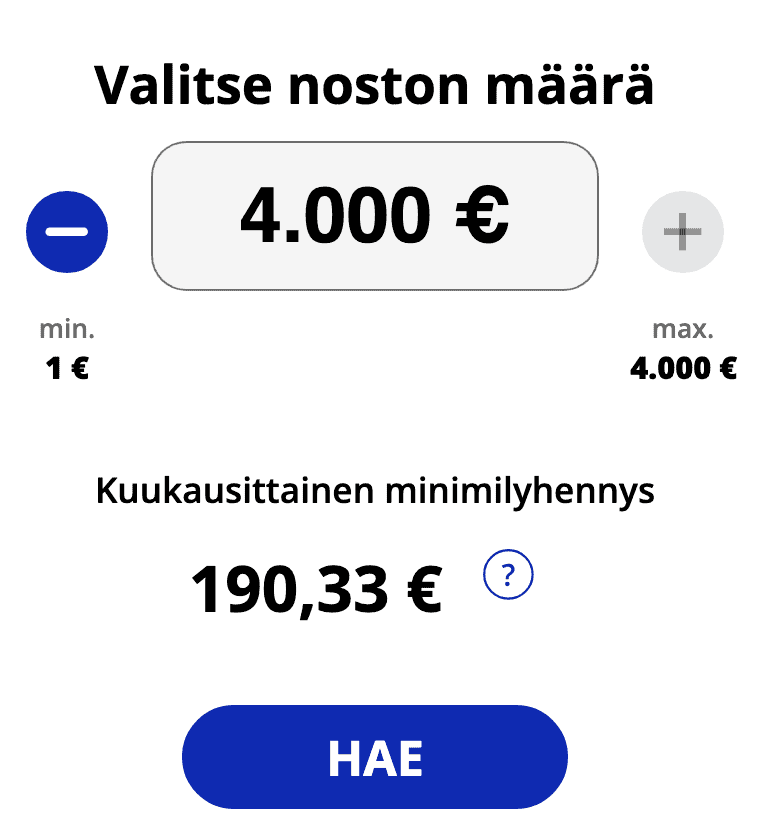The image size is (760, 828).
Task: Open help for Kuukausittainen minimilyhennys
Action: pos(508,575)
